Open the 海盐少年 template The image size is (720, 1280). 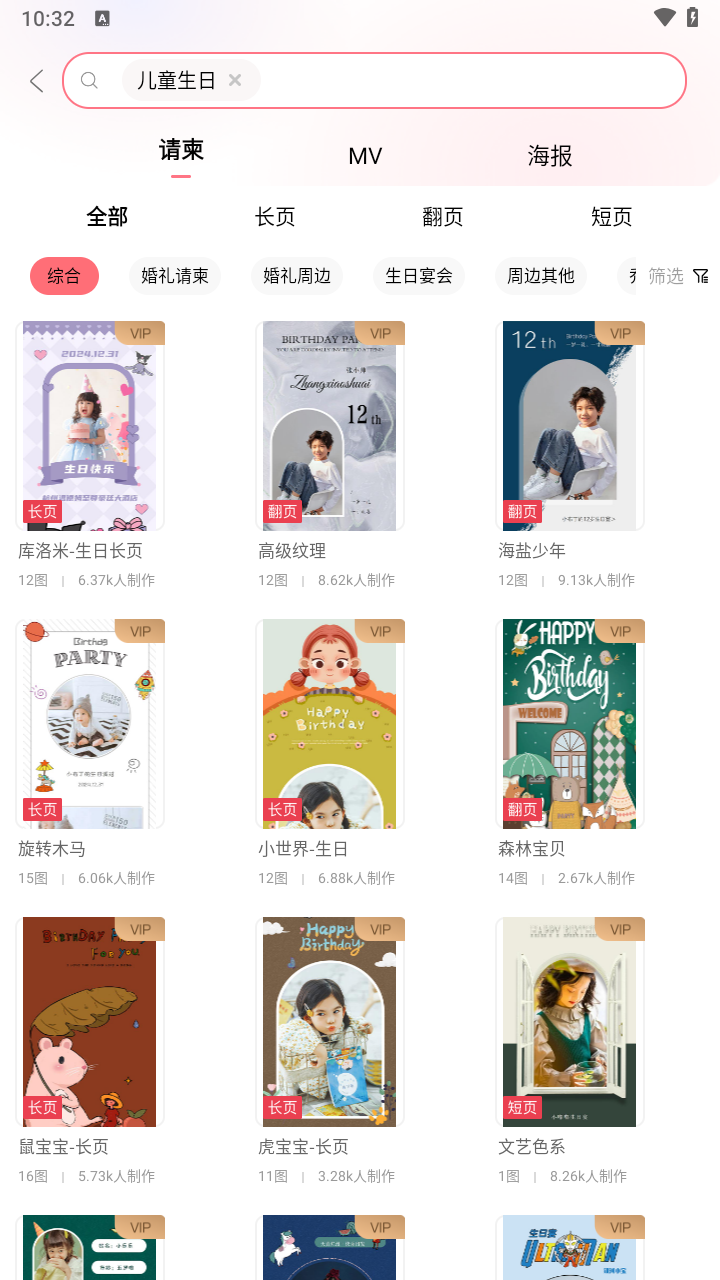[570, 427]
